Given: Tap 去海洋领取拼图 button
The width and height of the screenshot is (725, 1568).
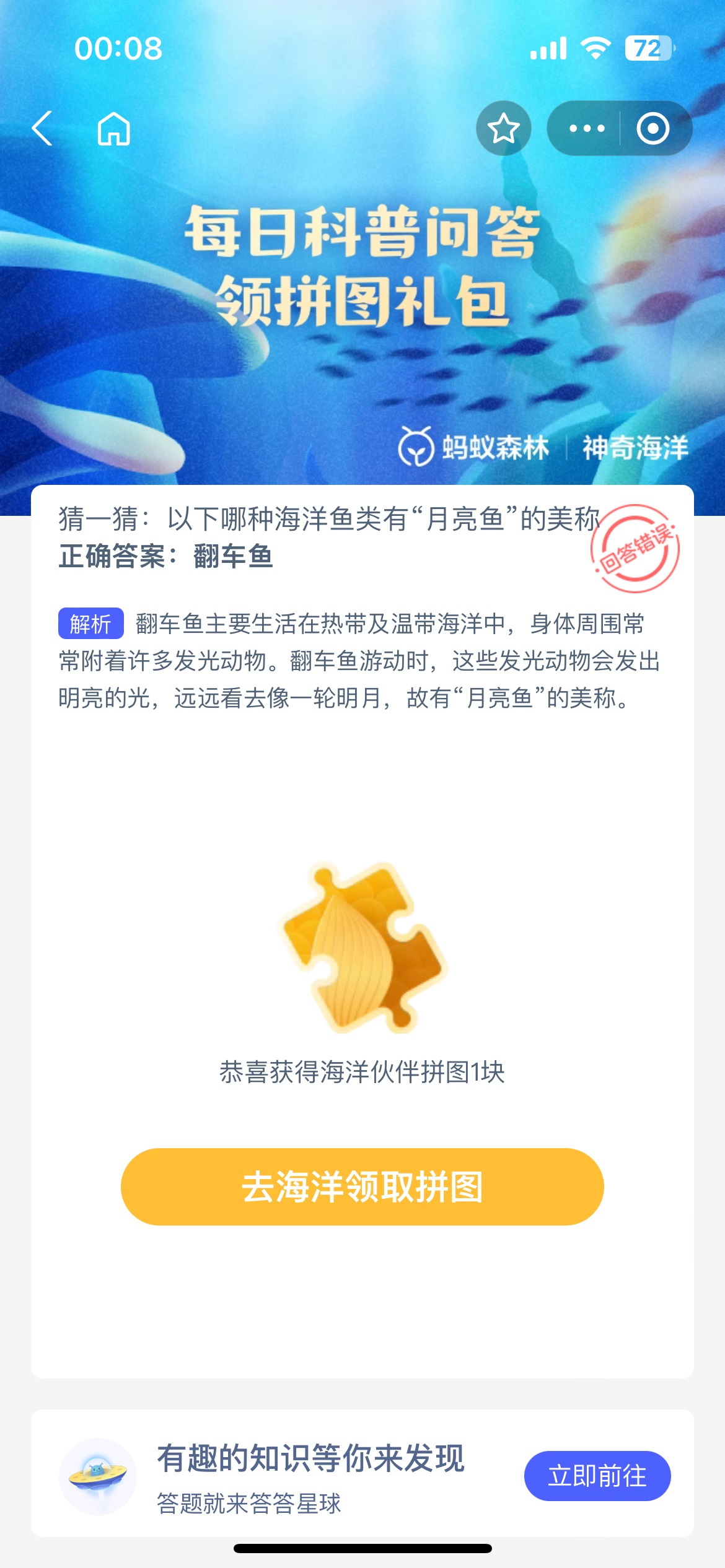Looking at the screenshot, I should click(x=362, y=1187).
